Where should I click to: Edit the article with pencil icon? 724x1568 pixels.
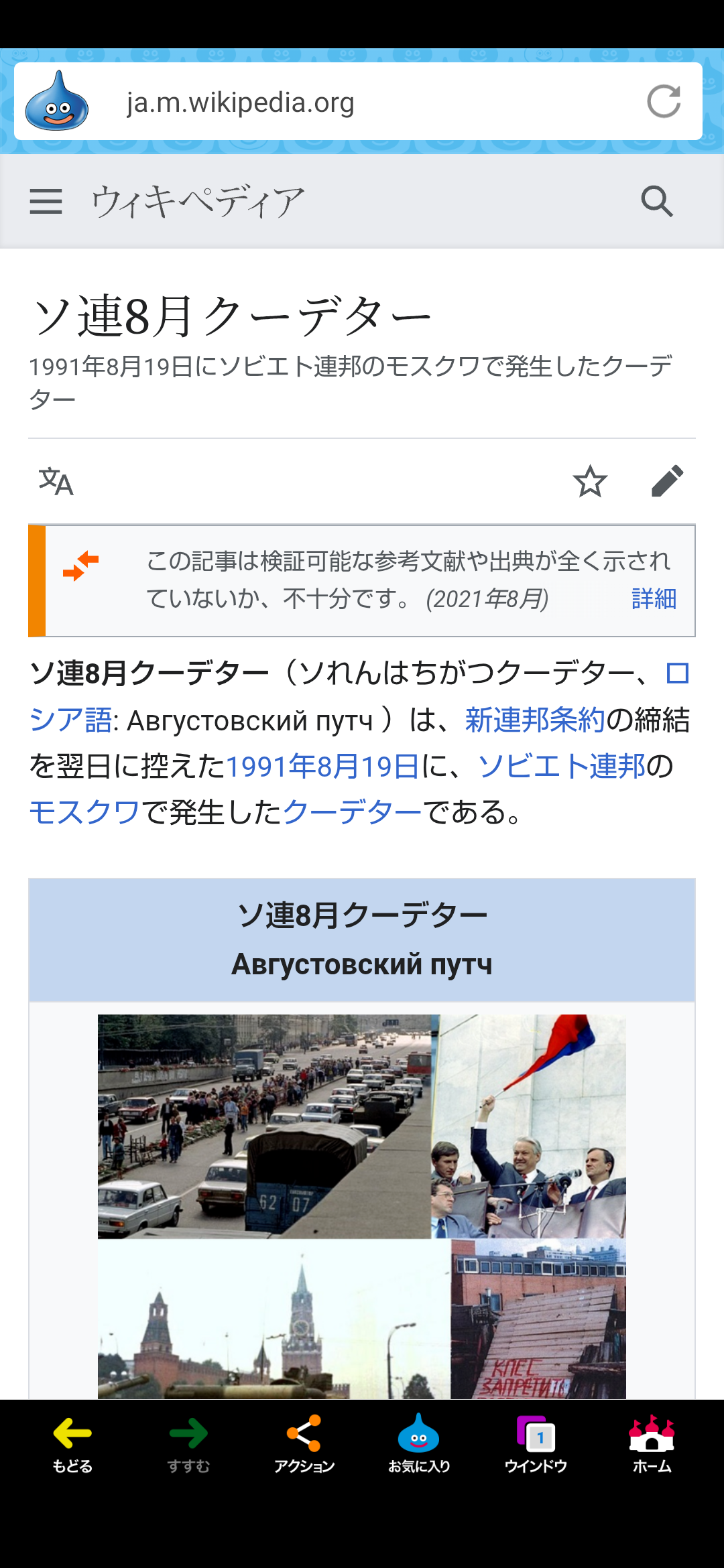pyautogui.click(x=667, y=481)
